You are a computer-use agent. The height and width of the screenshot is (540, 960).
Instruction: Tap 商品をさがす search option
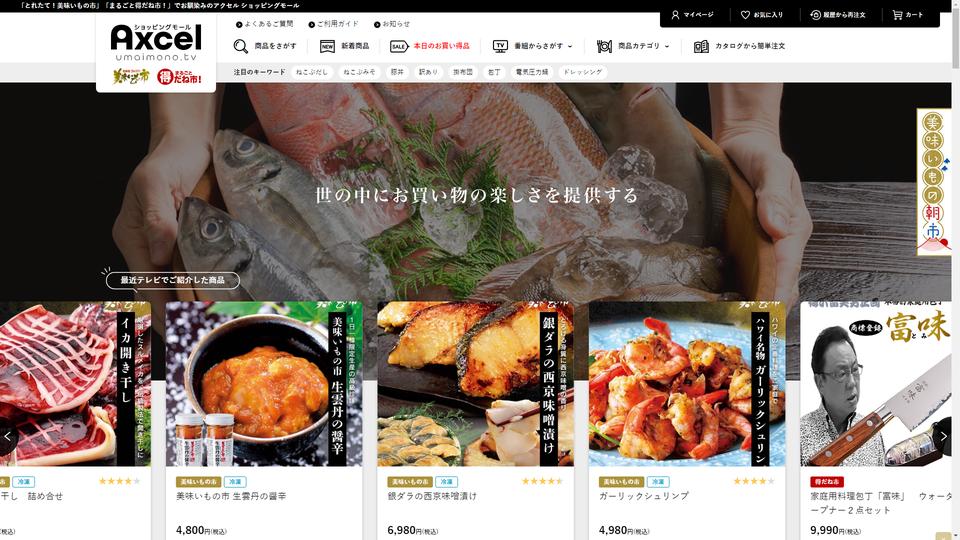pyautogui.click(x=265, y=46)
